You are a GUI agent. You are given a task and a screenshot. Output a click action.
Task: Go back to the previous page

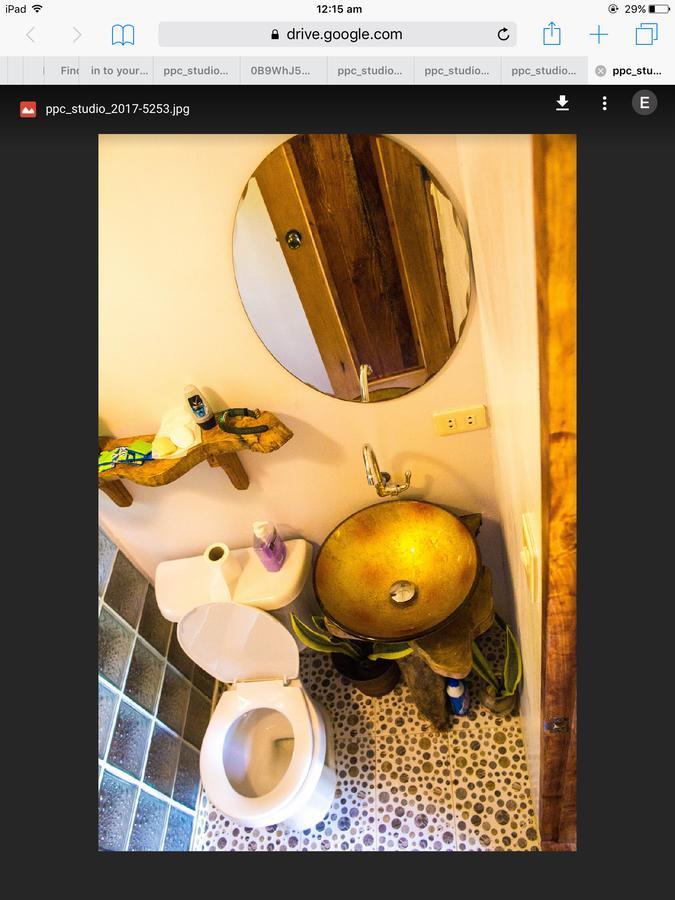click(30, 35)
